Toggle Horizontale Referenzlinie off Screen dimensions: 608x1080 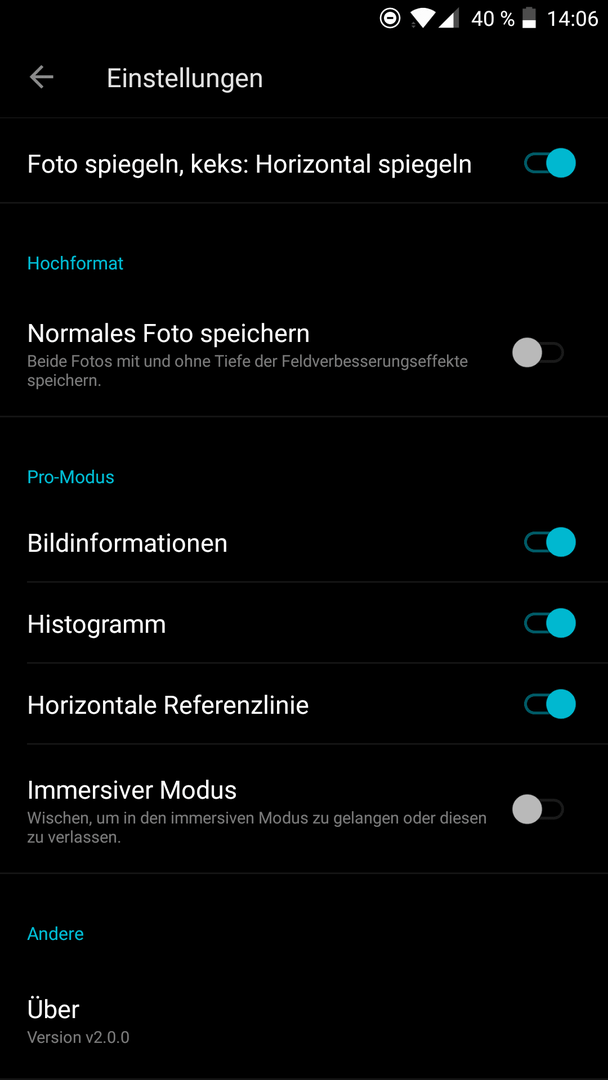549,705
